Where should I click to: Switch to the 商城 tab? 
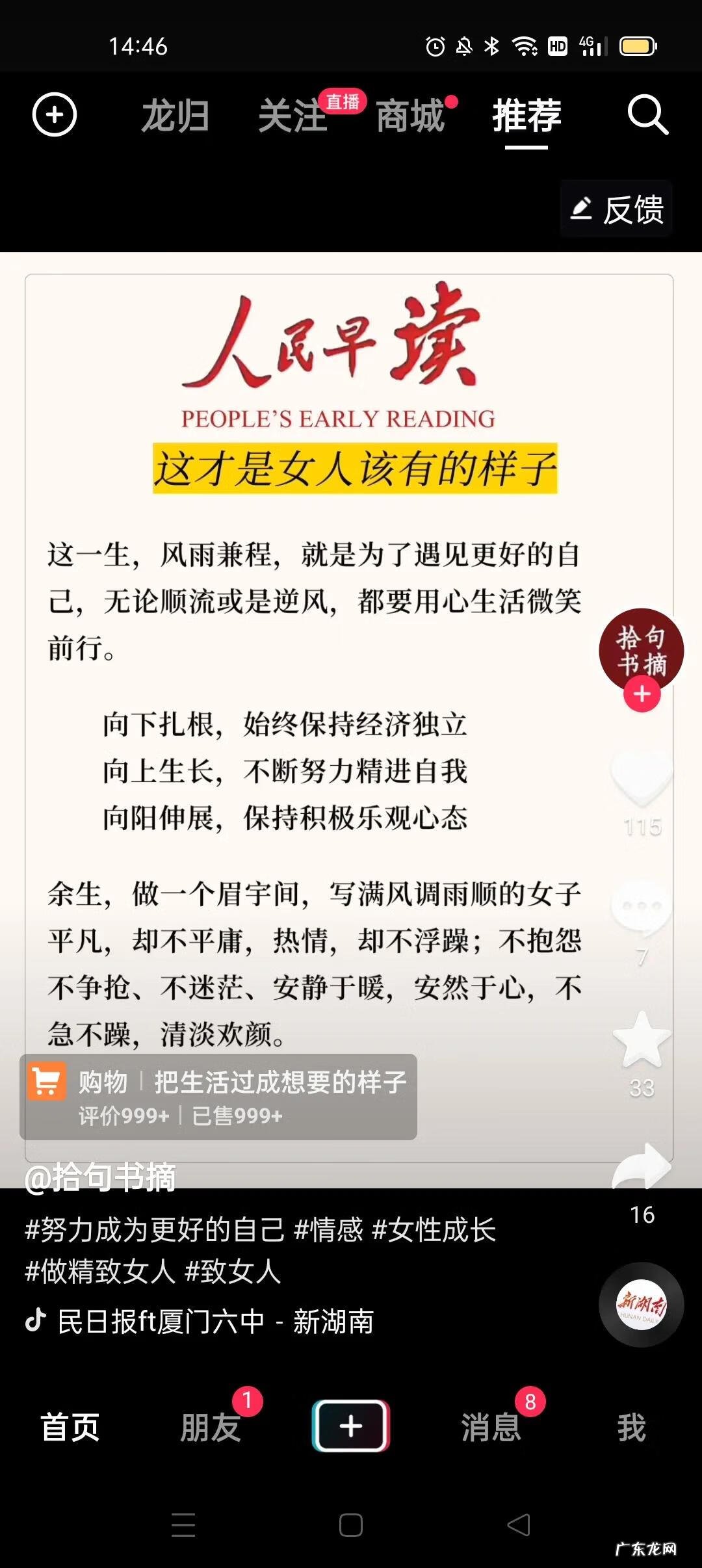(x=411, y=117)
